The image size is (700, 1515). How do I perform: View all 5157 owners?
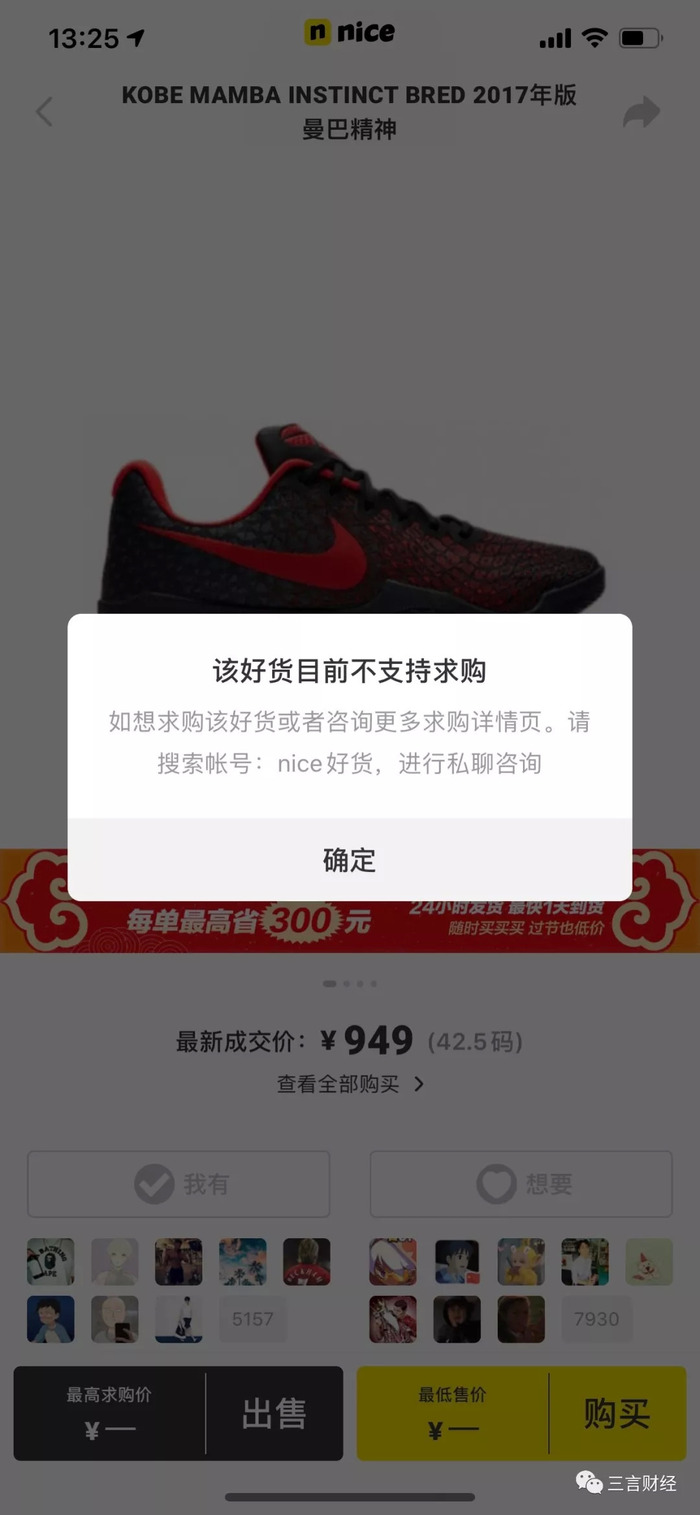pyautogui.click(x=252, y=1319)
